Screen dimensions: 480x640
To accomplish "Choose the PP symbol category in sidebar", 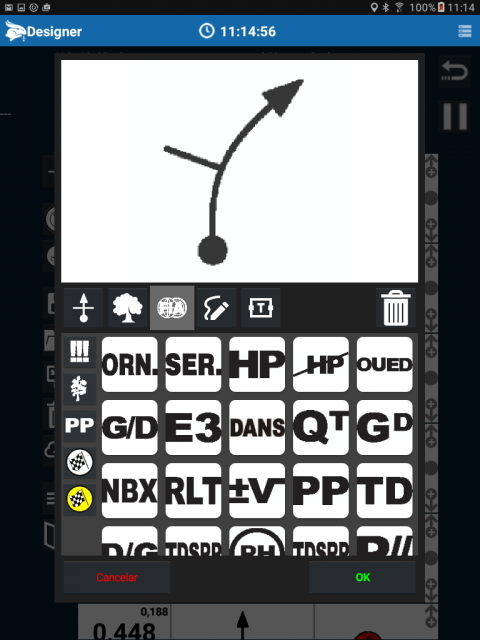I will [80, 426].
